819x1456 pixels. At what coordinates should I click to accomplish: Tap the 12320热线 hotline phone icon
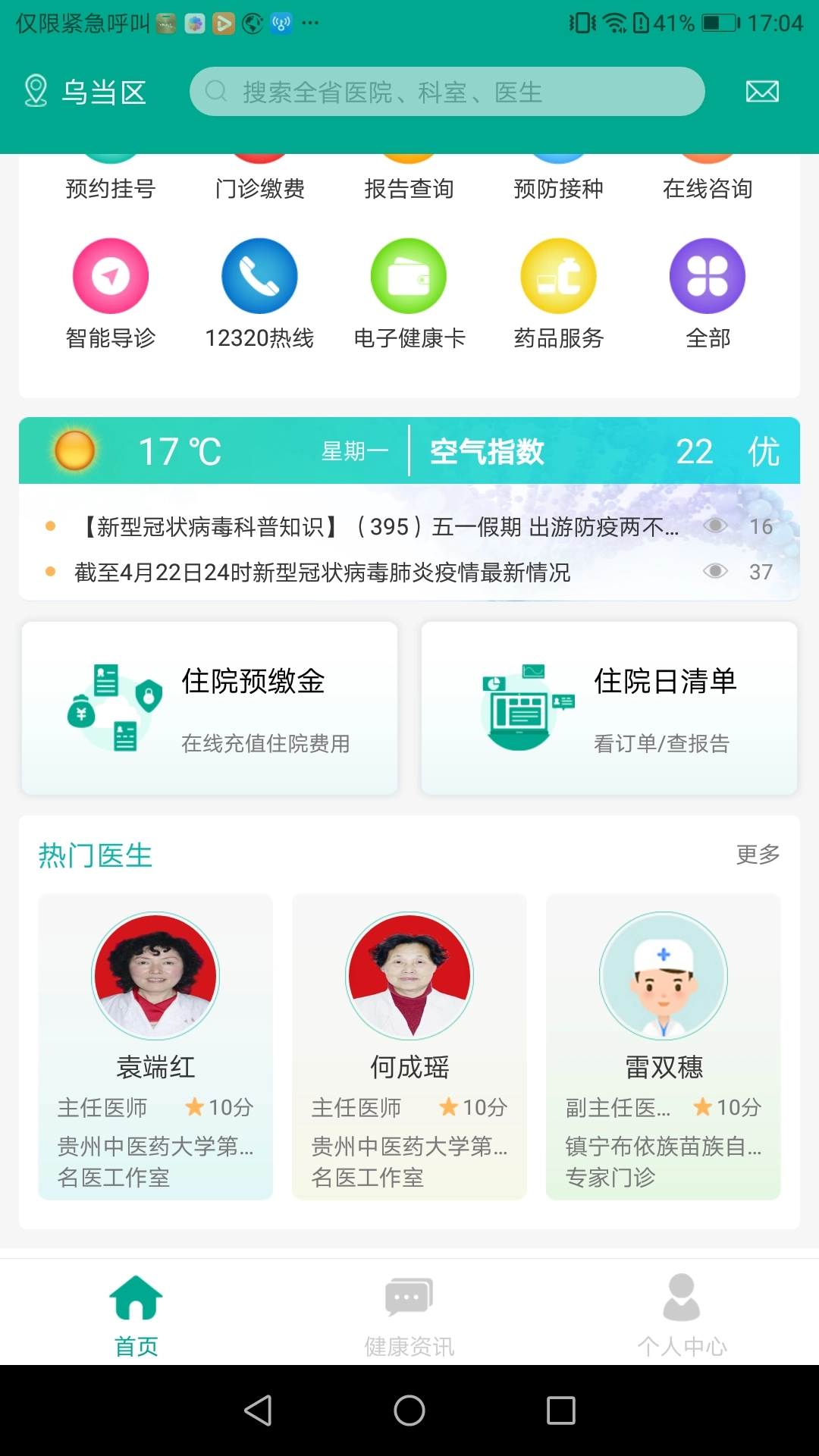click(x=259, y=275)
